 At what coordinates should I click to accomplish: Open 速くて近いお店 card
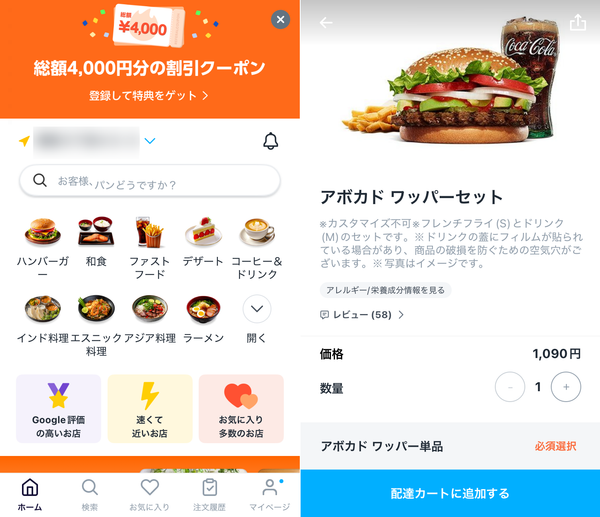coord(150,409)
